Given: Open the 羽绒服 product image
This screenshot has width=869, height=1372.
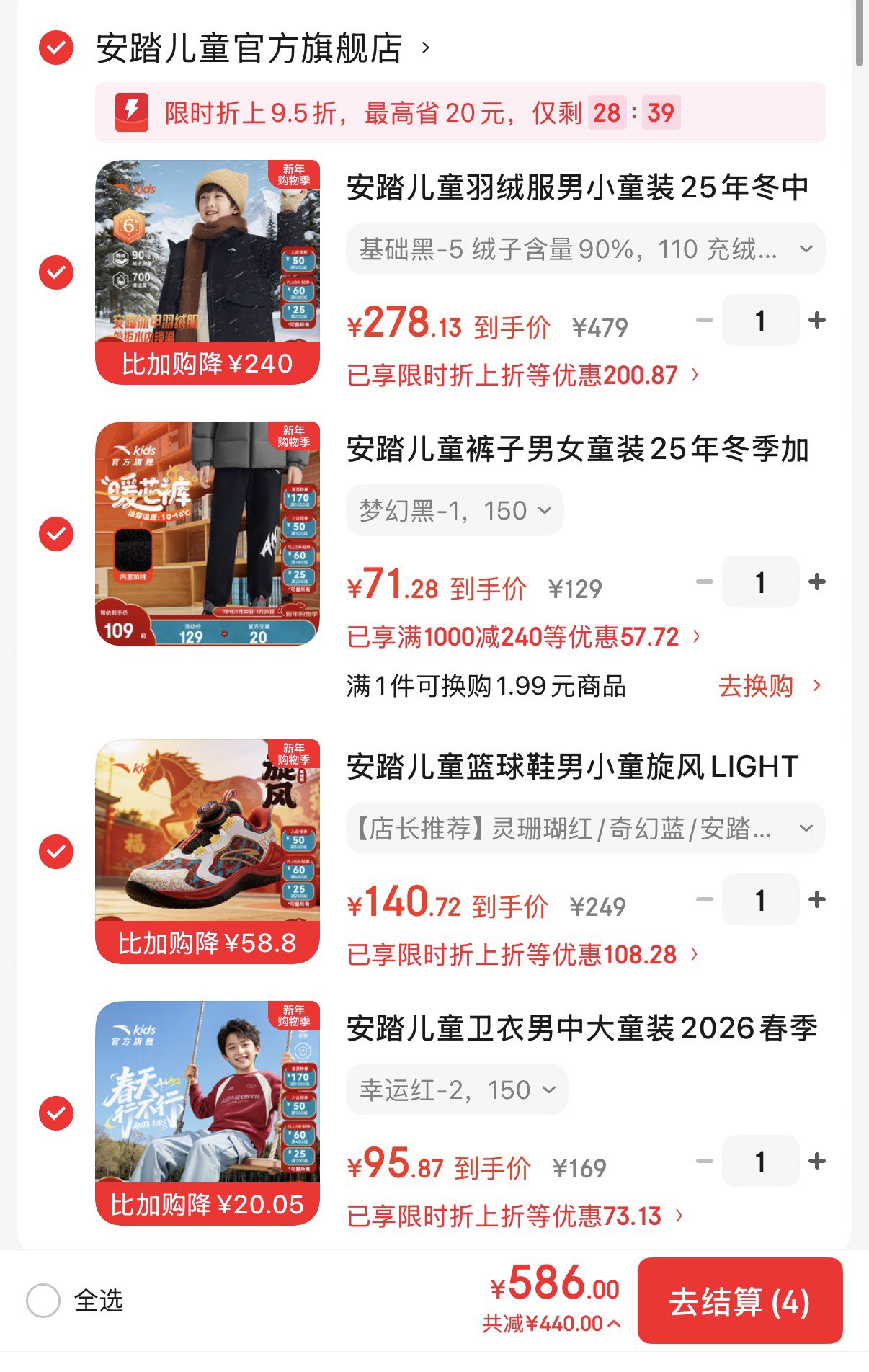Looking at the screenshot, I should (x=208, y=272).
